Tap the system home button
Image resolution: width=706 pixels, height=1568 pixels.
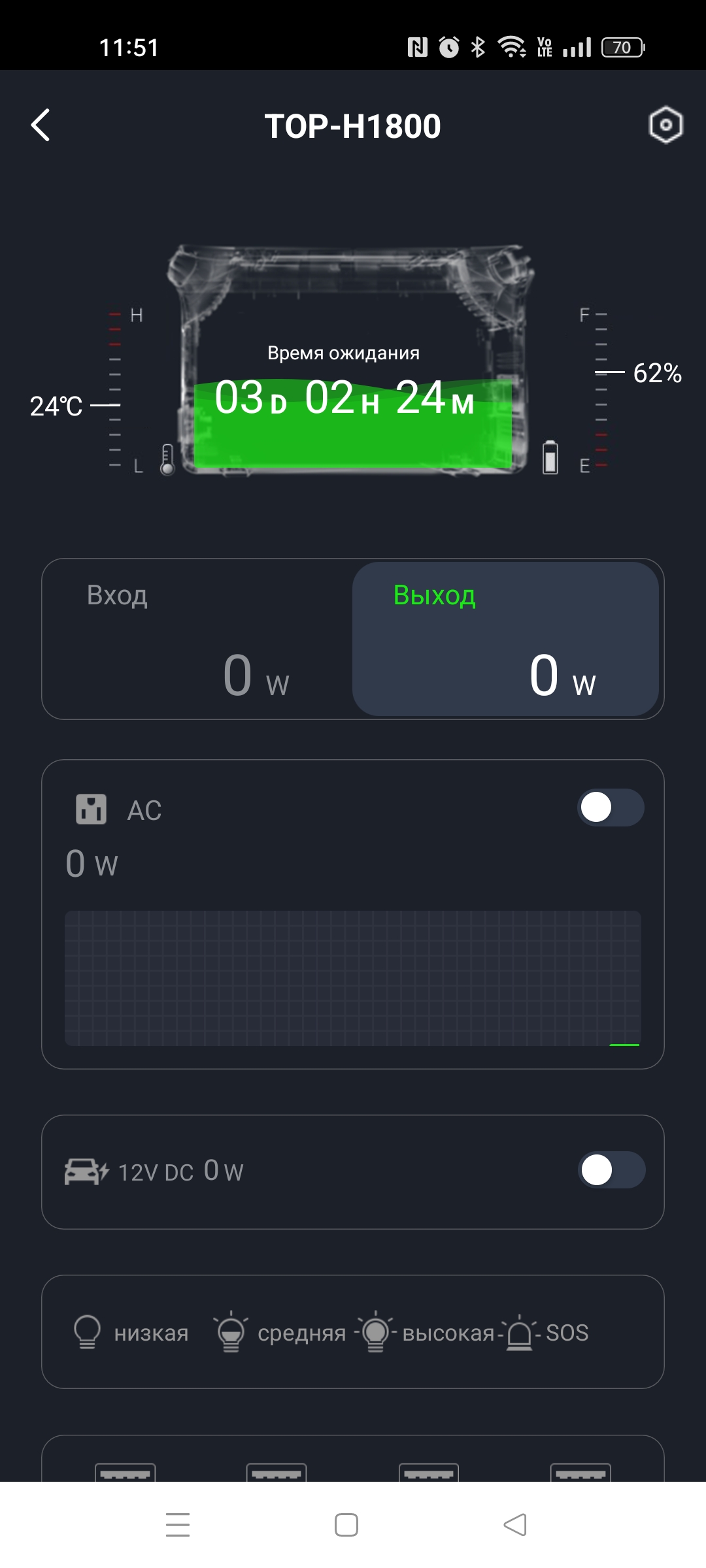pyautogui.click(x=346, y=1525)
